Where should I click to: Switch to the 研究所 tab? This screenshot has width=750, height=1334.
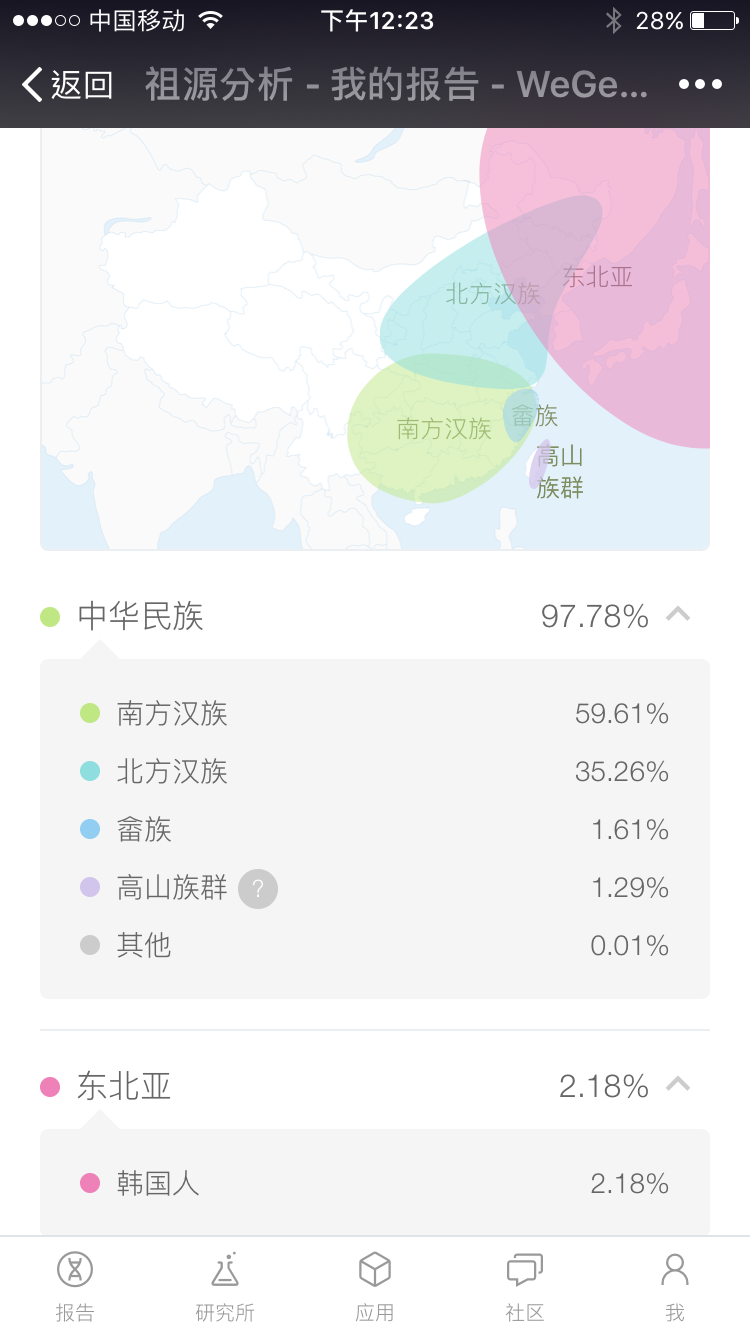click(225, 1286)
